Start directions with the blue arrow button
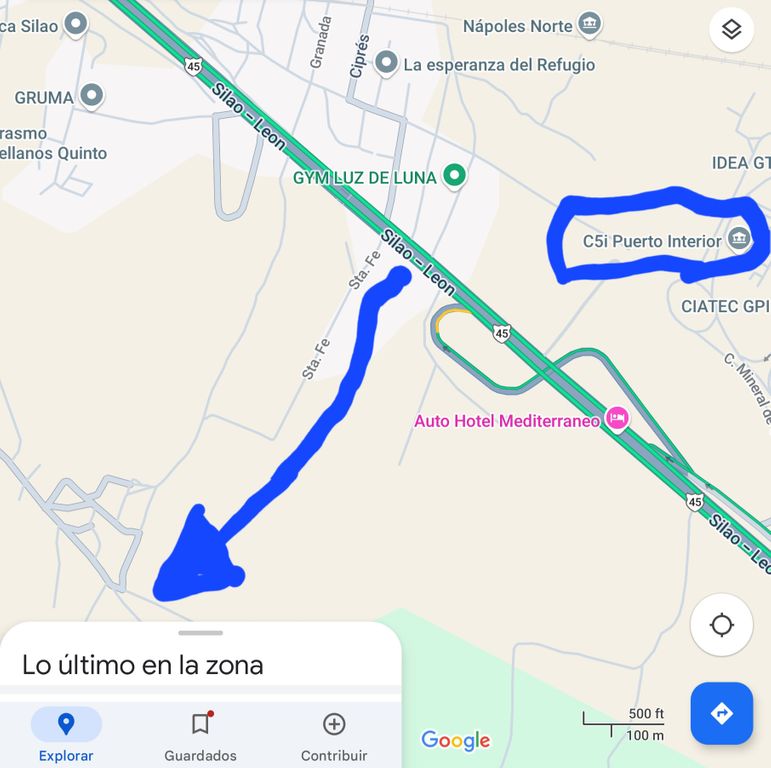This screenshot has width=771, height=768. coord(721,713)
